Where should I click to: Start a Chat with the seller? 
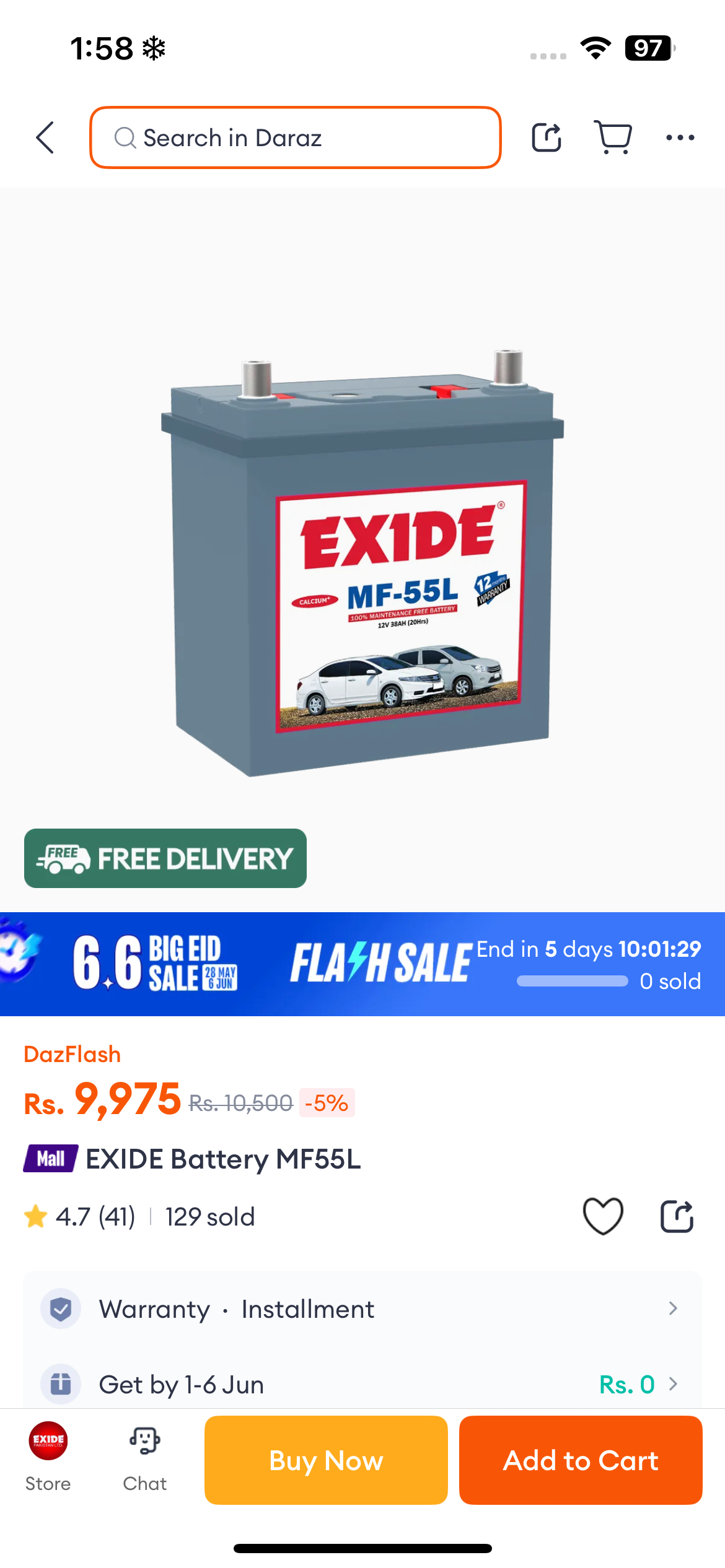tap(144, 1457)
